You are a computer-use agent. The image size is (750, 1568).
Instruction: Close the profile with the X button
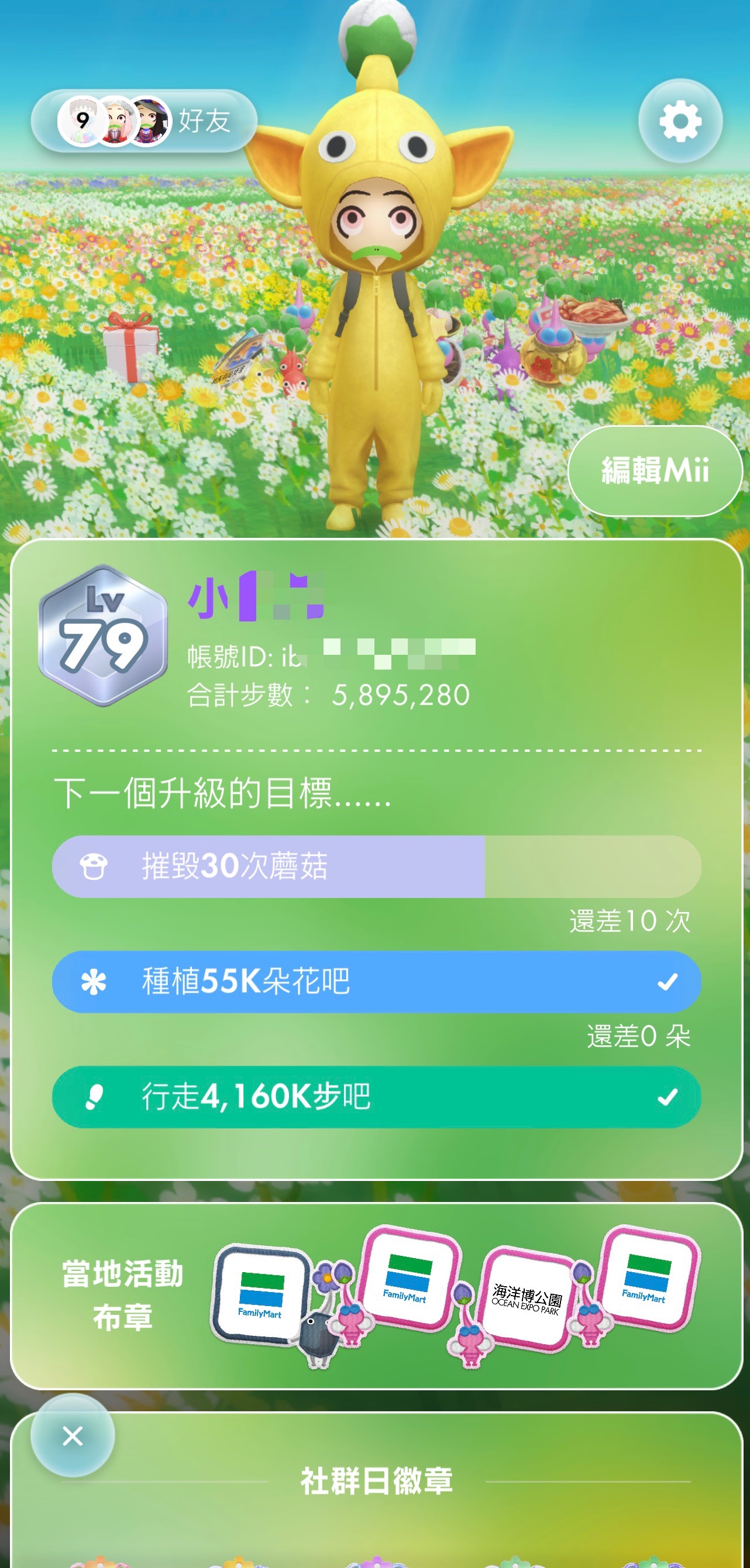73,1435
